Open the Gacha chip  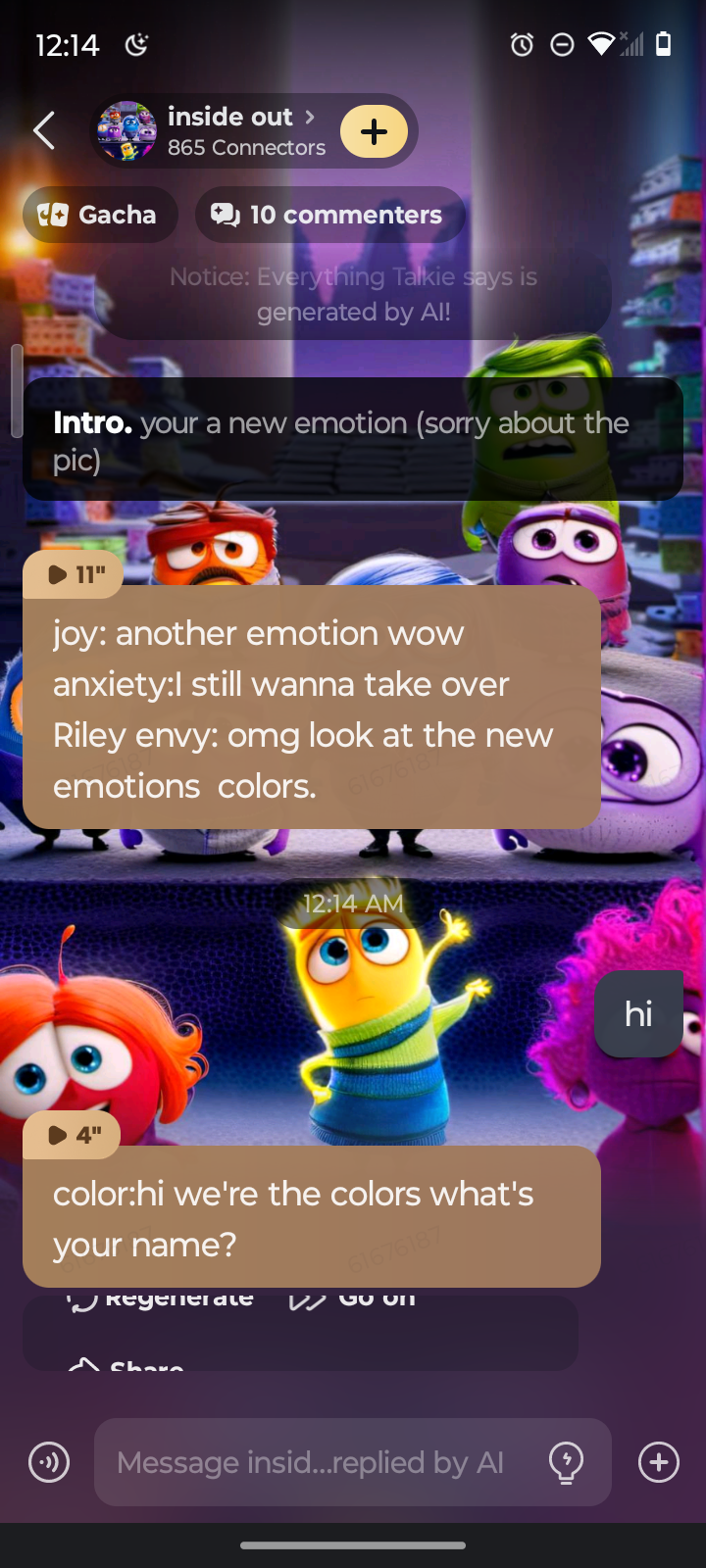coord(99,215)
